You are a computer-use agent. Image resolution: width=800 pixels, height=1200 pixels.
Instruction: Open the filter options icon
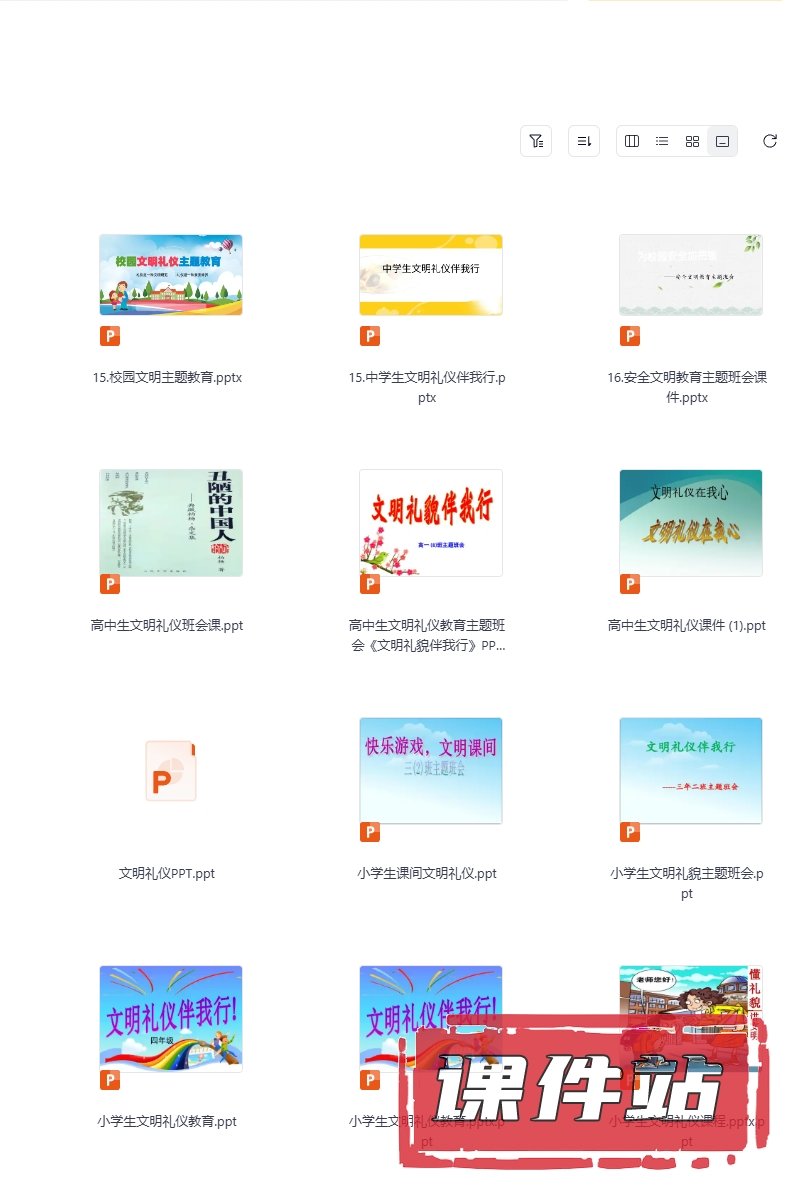pyautogui.click(x=536, y=141)
